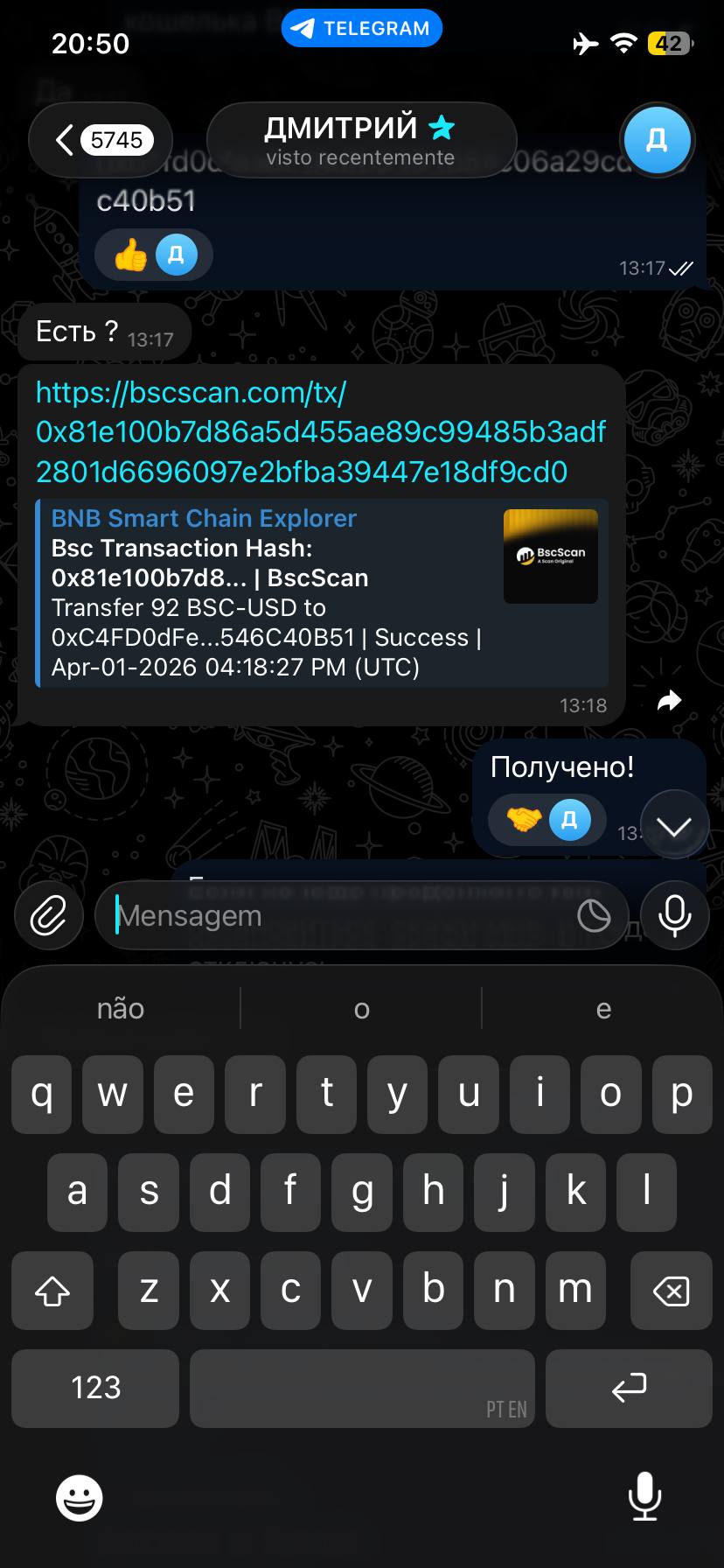Open the bscscan.com transaction link
This screenshot has width=724, height=1568.
coord(320,432)
